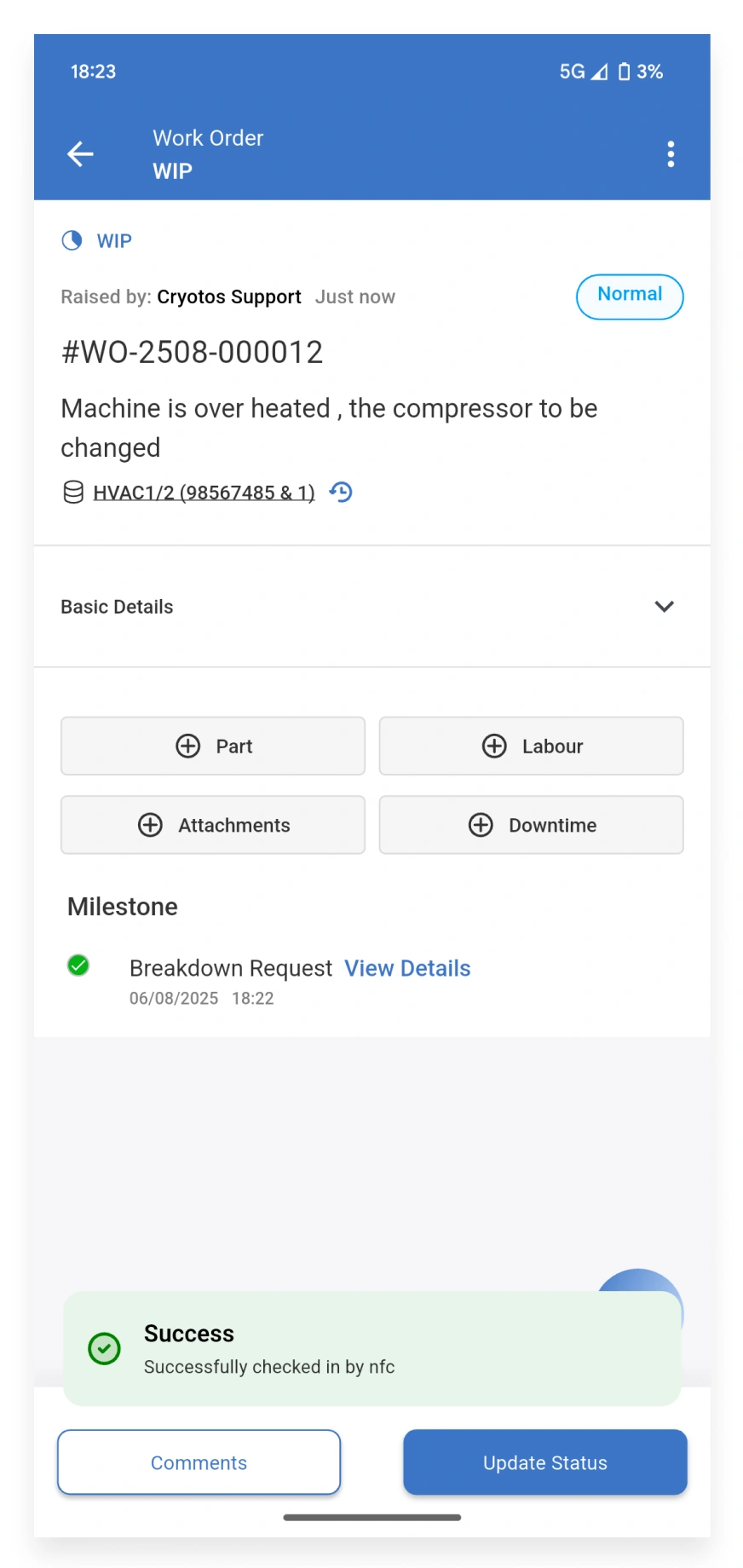Viewport: 743px width, 1568px height.
Task: View Details of Breakdown Request milestone
Action: click(407, 968)
